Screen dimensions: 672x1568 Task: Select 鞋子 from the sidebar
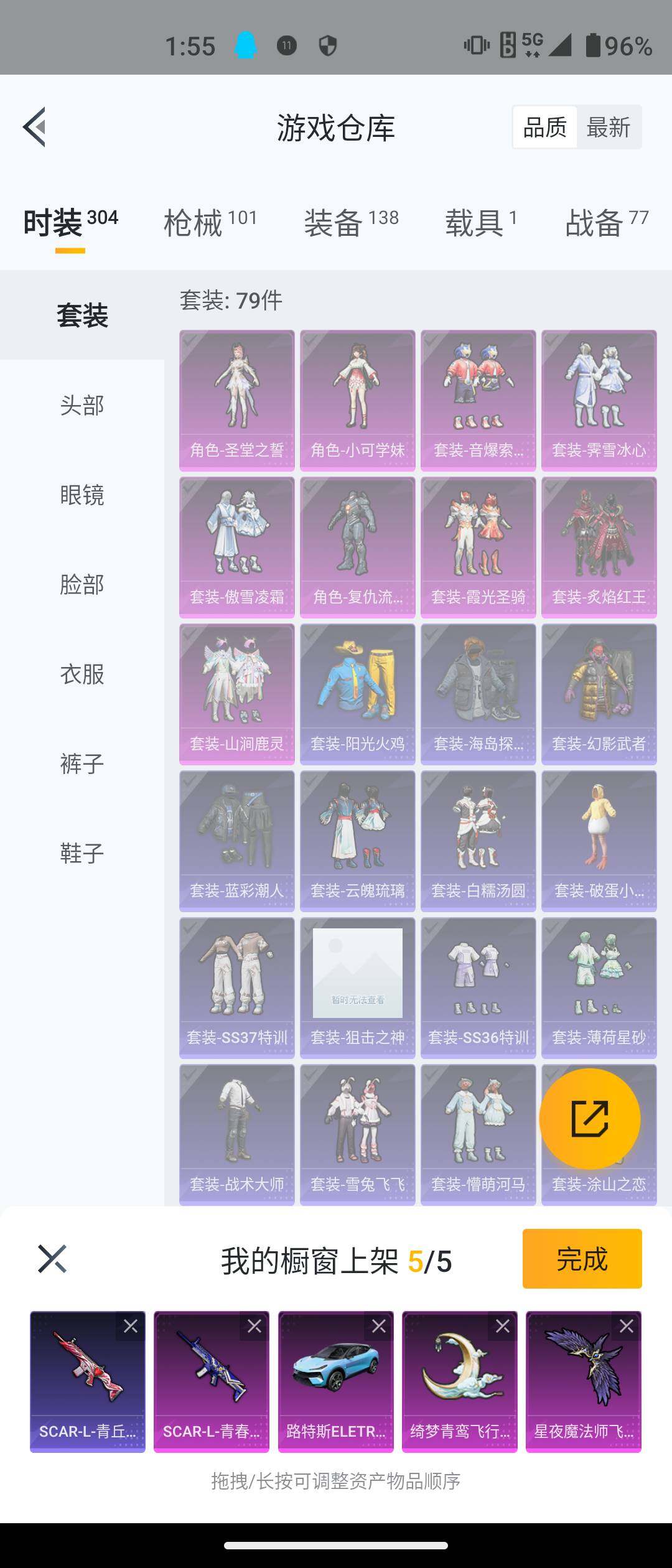point(81,854)
